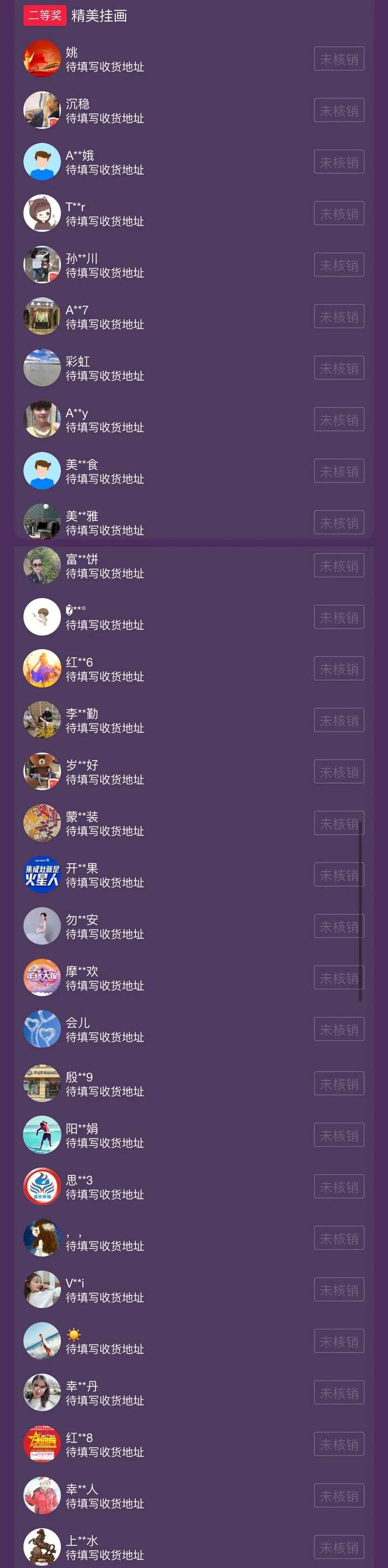
Task: Tap 未核销 button for 彩虹
Action: point(338,368)
